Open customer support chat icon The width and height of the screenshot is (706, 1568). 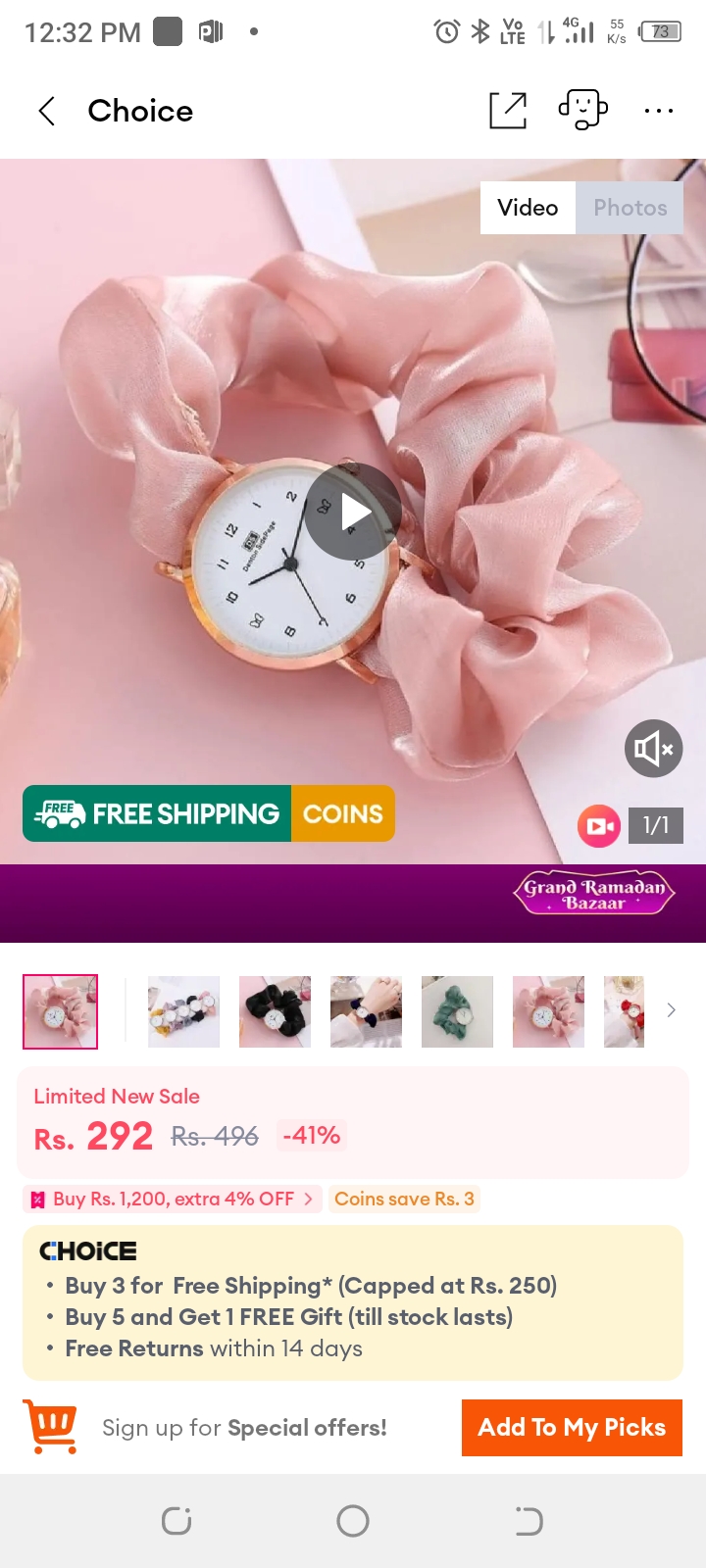[583, 110]
